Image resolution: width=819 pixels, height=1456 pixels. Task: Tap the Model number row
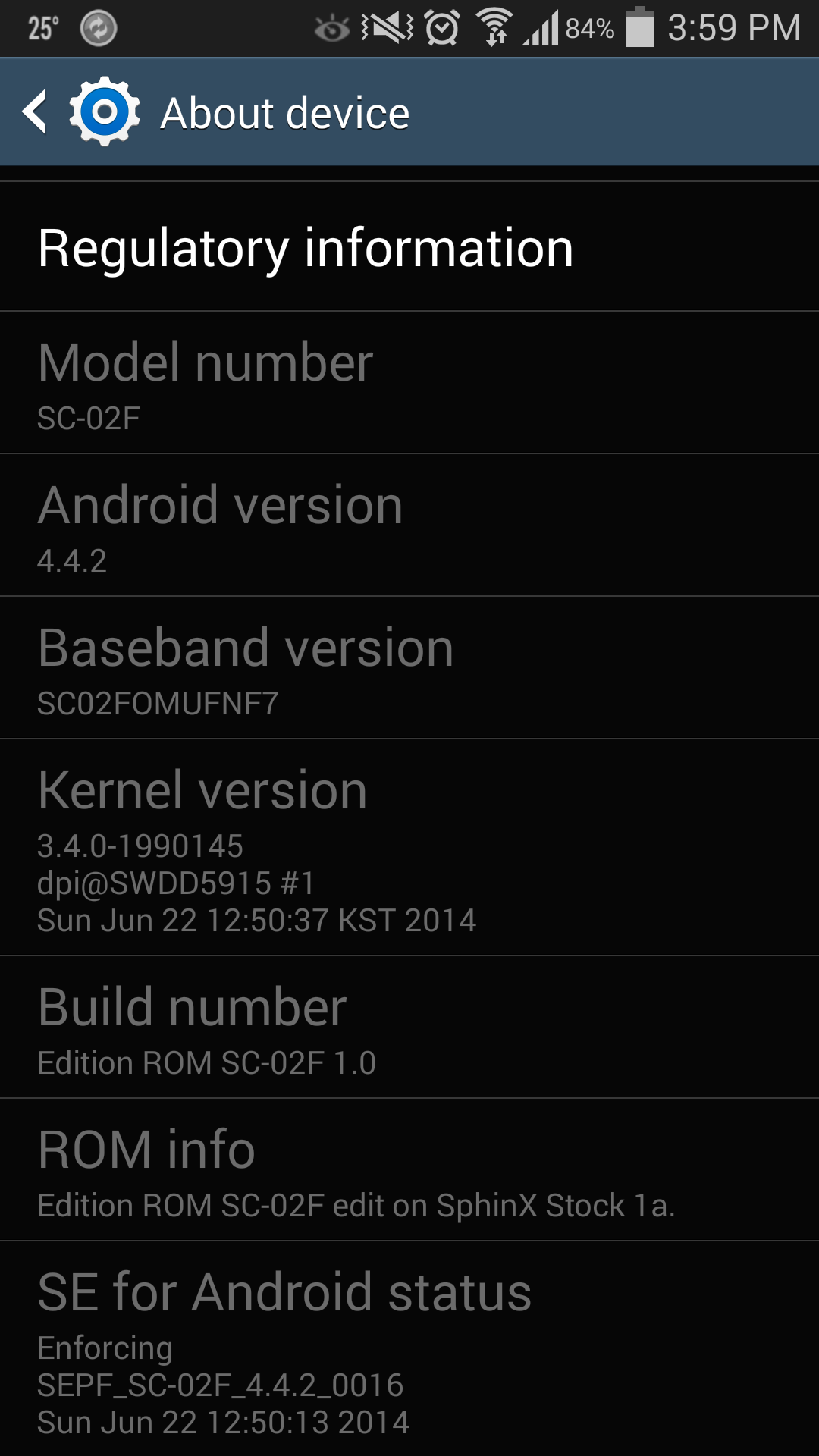[x=409, y=383]
